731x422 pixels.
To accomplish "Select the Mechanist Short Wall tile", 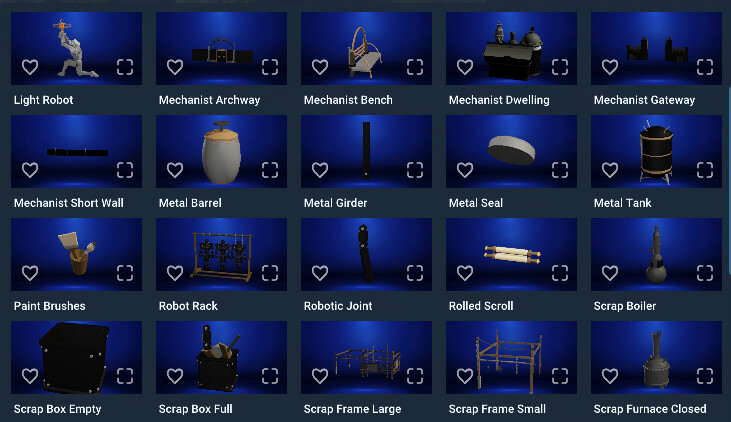I will 76,150.
